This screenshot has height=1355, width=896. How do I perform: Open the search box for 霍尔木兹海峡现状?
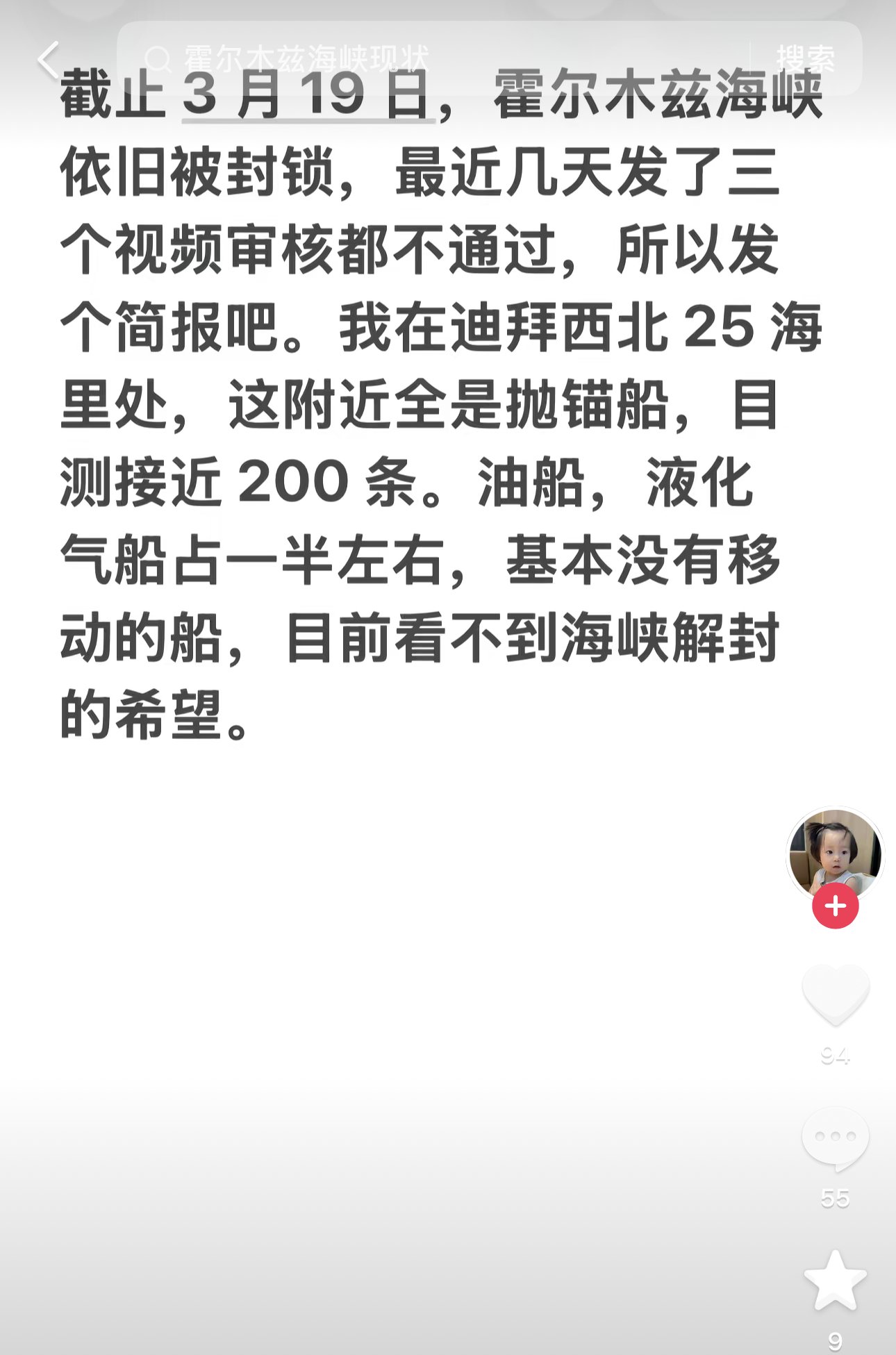(417, 58)
